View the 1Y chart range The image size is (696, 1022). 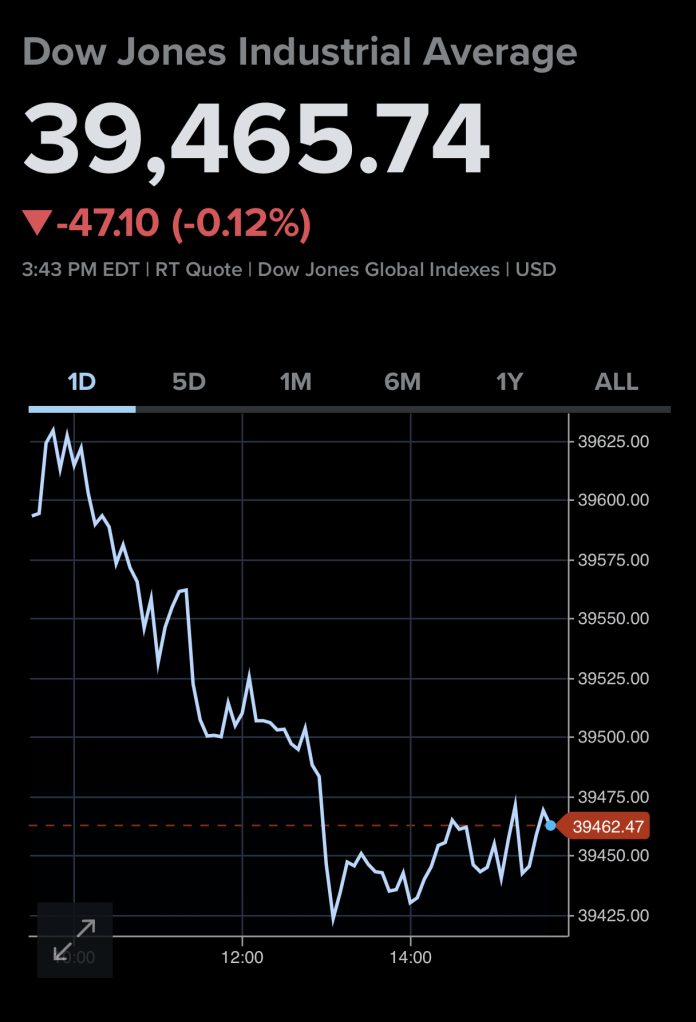[510, 382]
